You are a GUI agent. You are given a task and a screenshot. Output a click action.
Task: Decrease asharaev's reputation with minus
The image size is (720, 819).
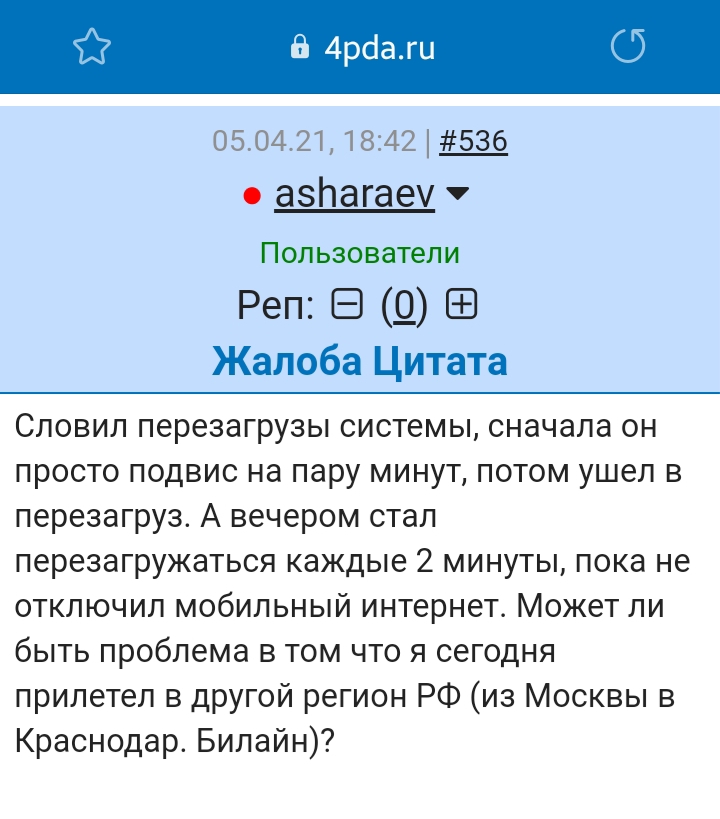coord(346,304)
